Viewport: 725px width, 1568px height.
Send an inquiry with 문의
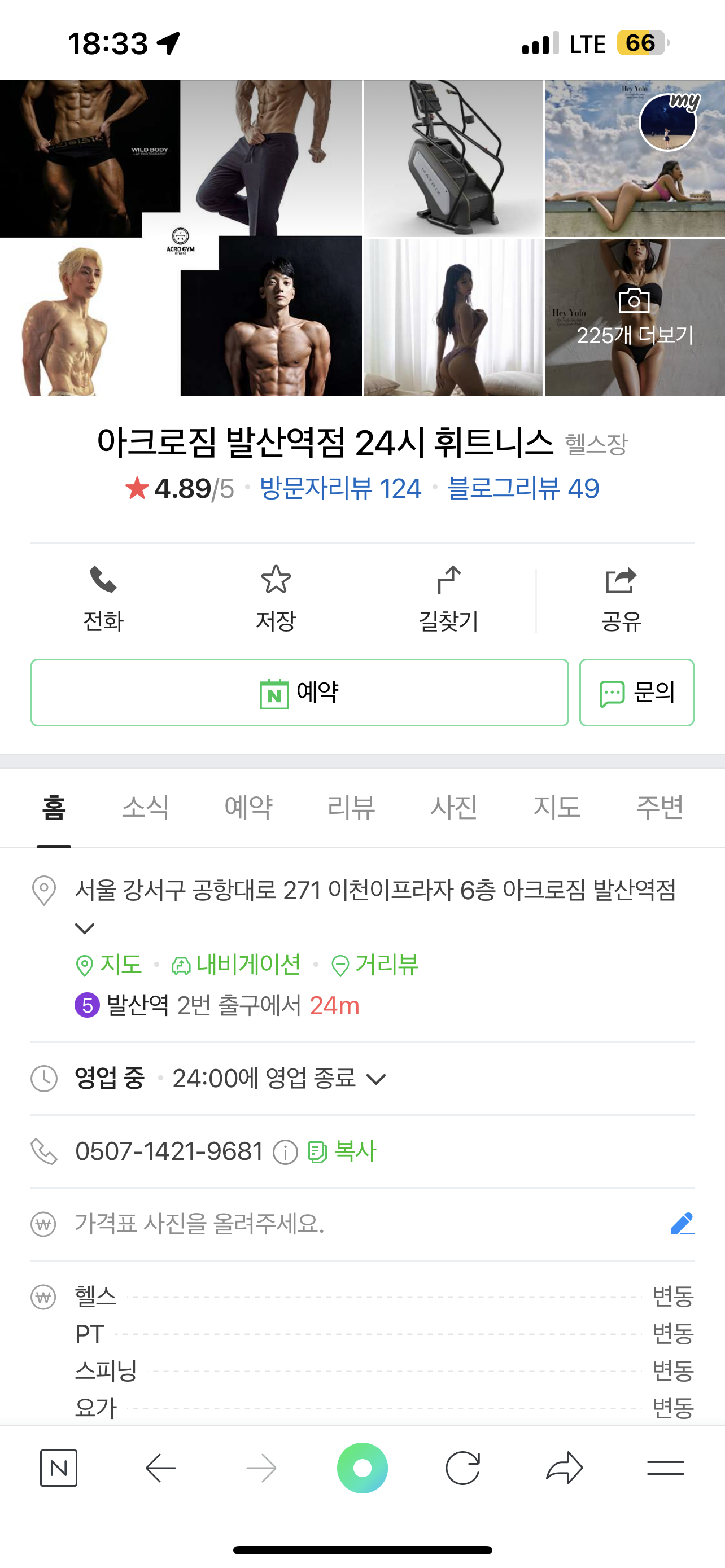(636, 692)
